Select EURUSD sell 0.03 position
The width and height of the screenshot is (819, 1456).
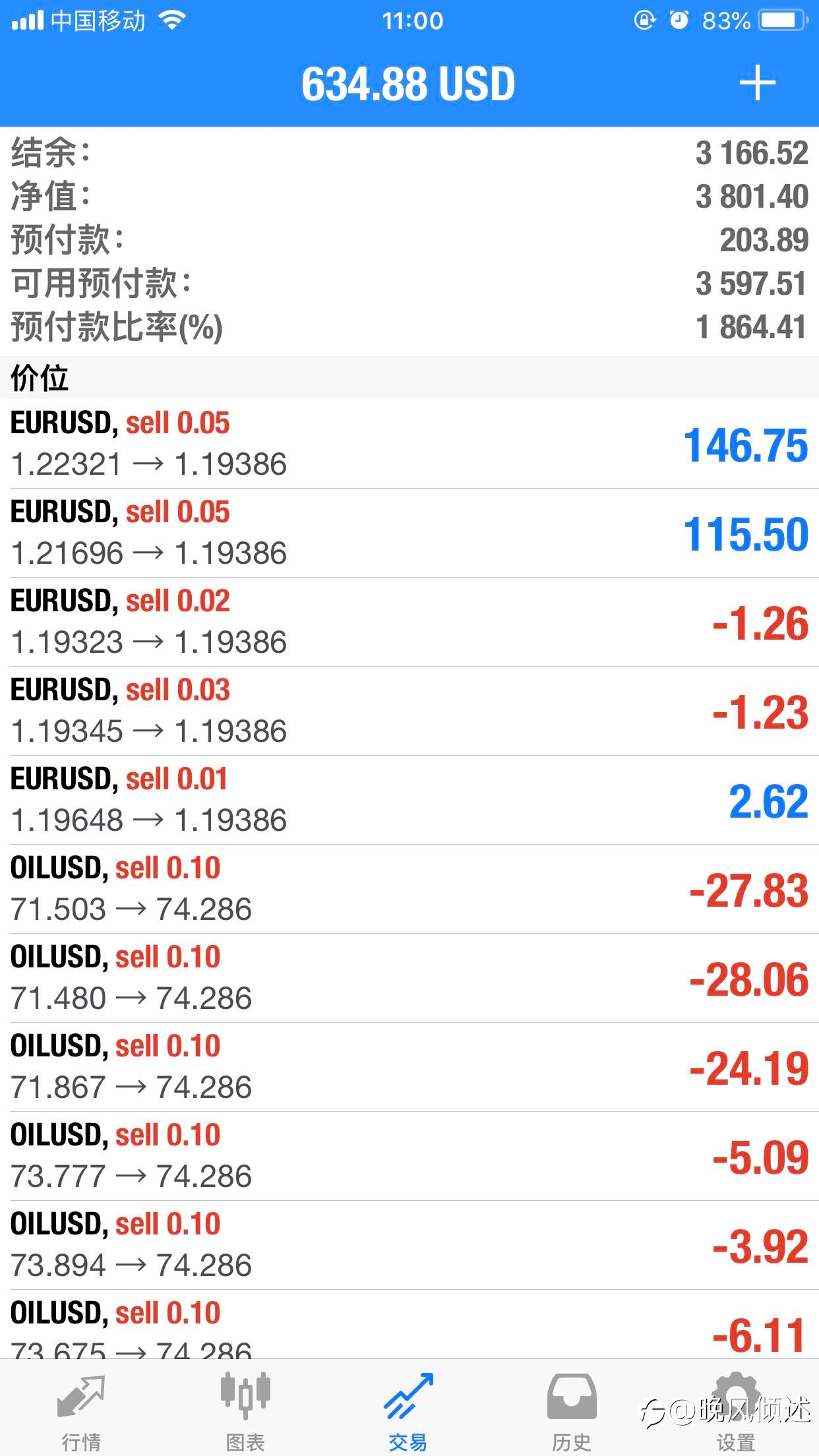click(x=409, y=711)
